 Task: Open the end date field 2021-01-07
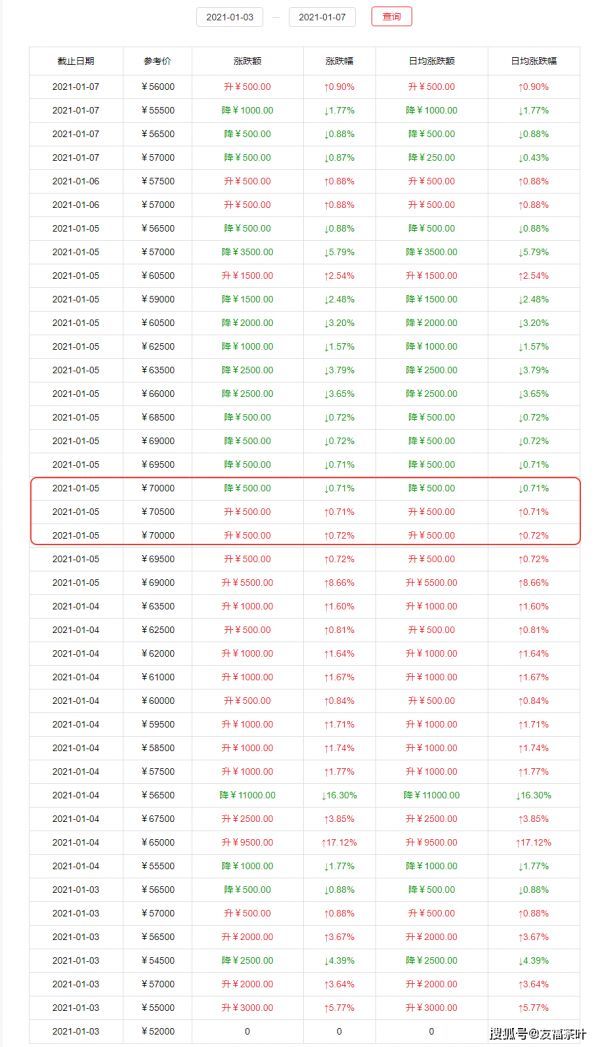pyautogui.click(x=322, y=17)
